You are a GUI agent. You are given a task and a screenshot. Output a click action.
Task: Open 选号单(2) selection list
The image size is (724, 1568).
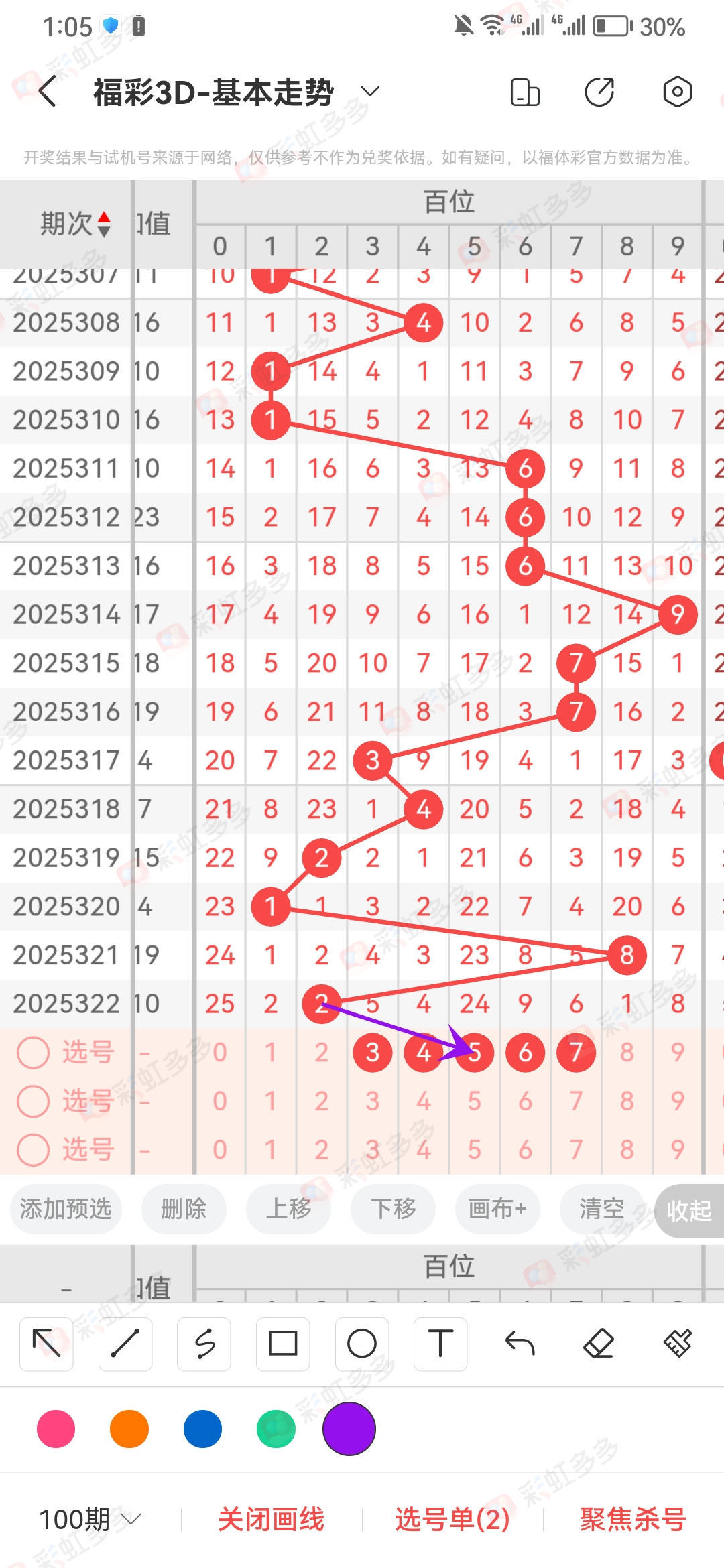click(x=452, y=1519)
